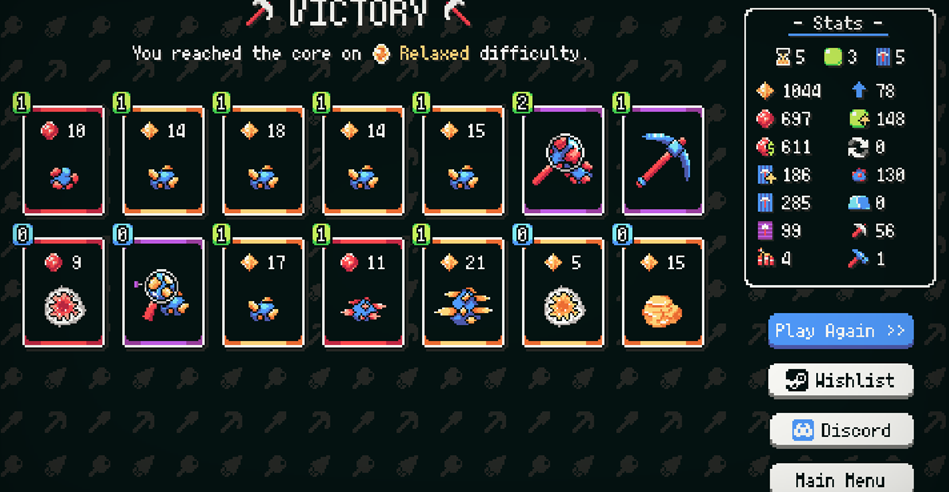This screenshot has height=492, width=949.
Task: Tap the ship card costing 21
Action: click(x=463, y=292)
